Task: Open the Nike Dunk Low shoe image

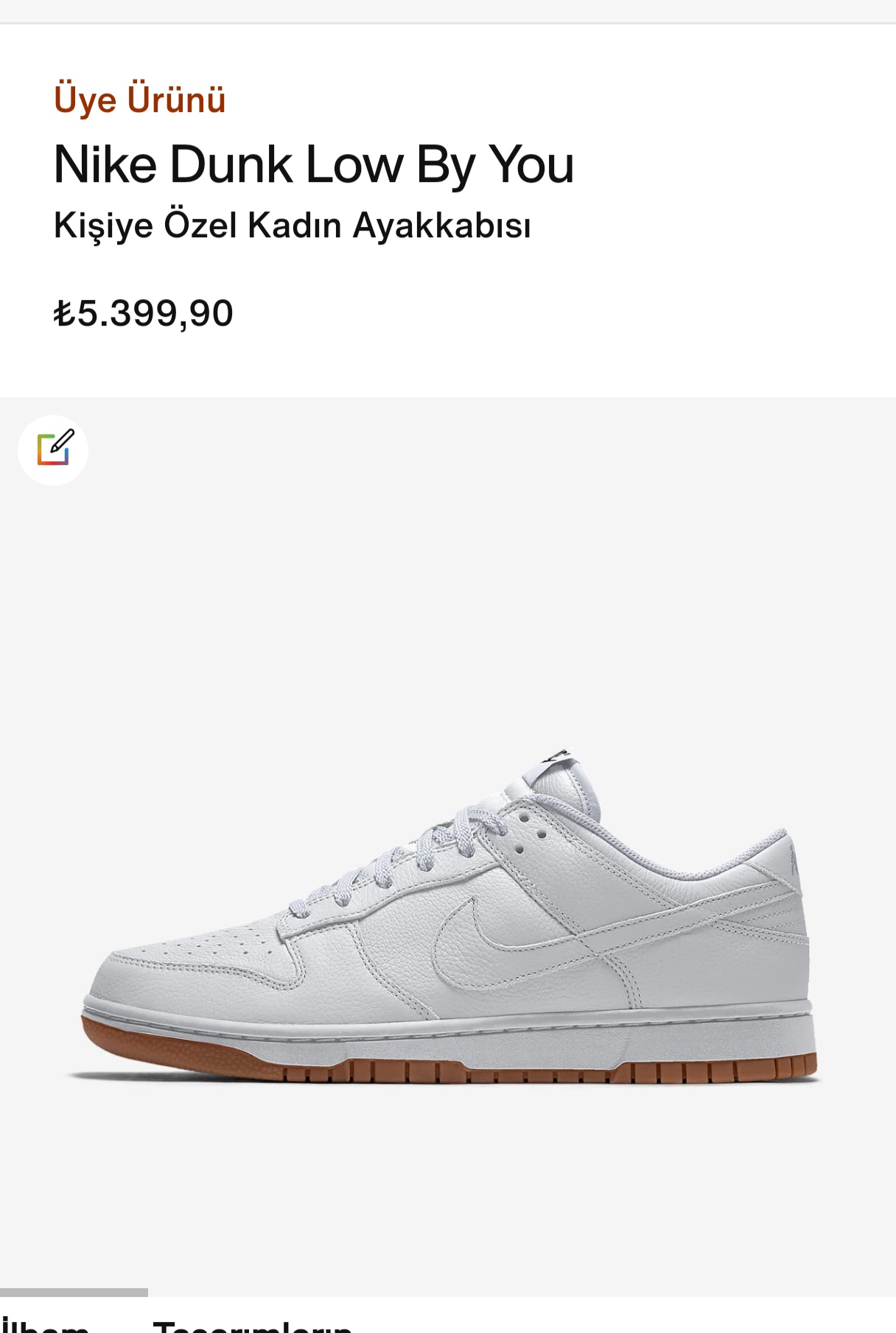Action: click(448, 920)
